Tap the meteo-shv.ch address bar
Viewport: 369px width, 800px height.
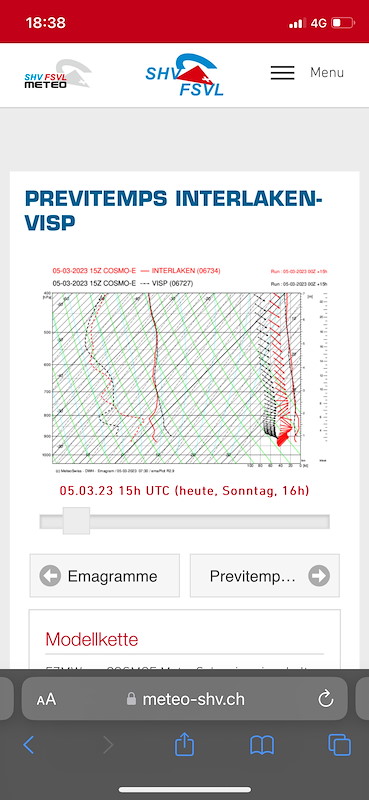click(185, 699)
